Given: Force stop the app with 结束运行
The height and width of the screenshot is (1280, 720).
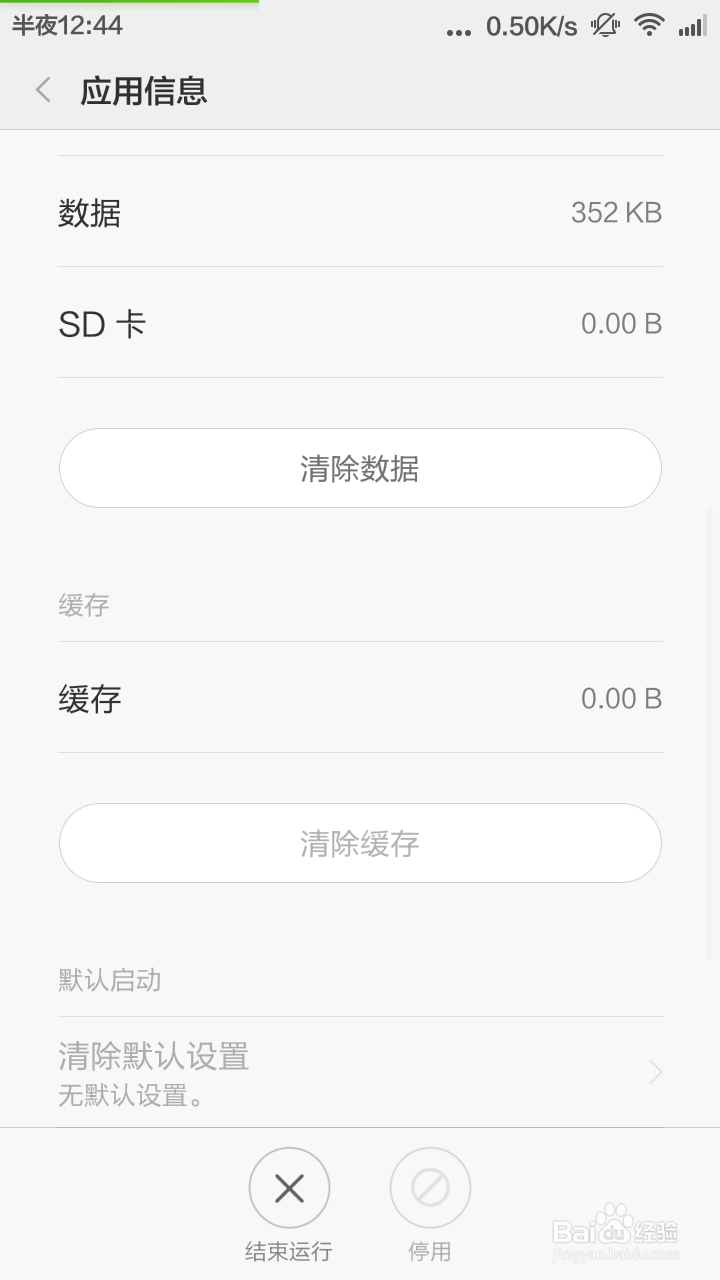Looking at the screenshot, I should point(289,1189).
